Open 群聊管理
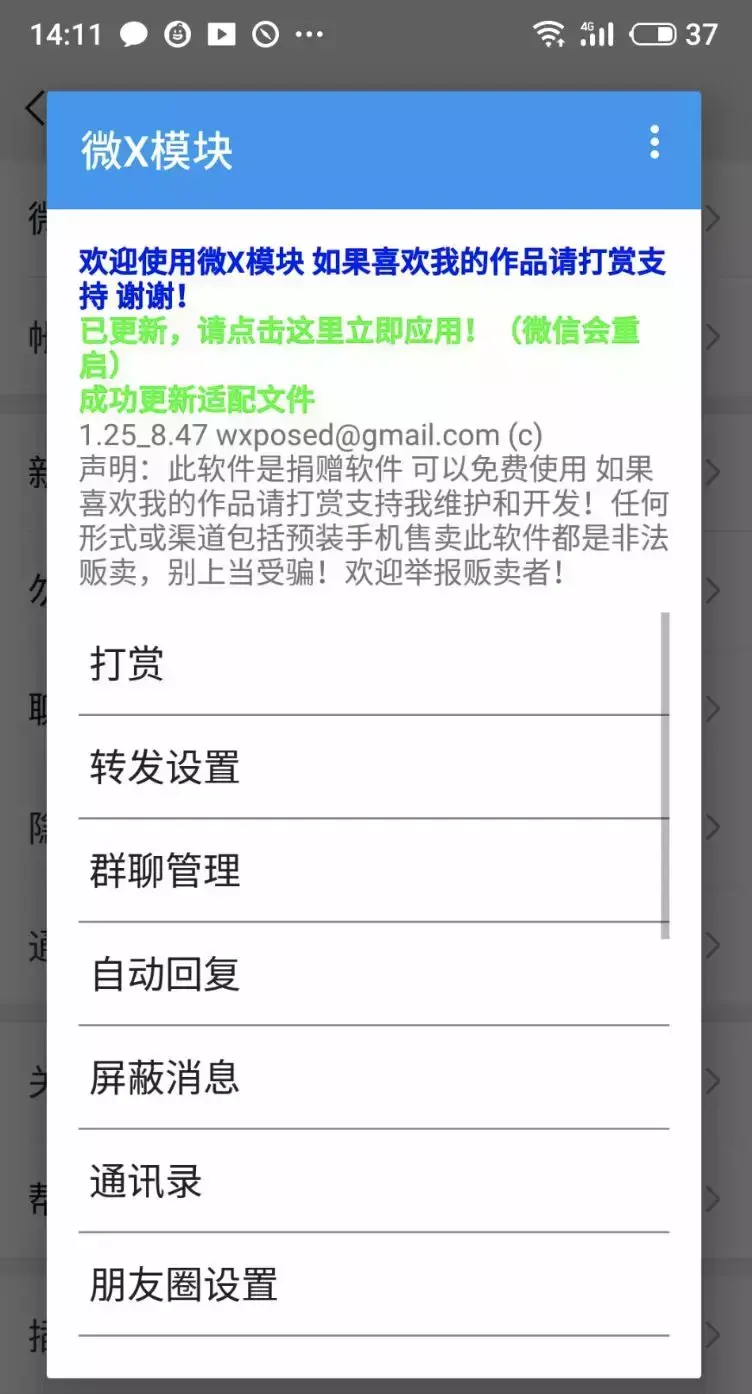The height and width of the screenshot is (1394, 752). click(373, 871)
